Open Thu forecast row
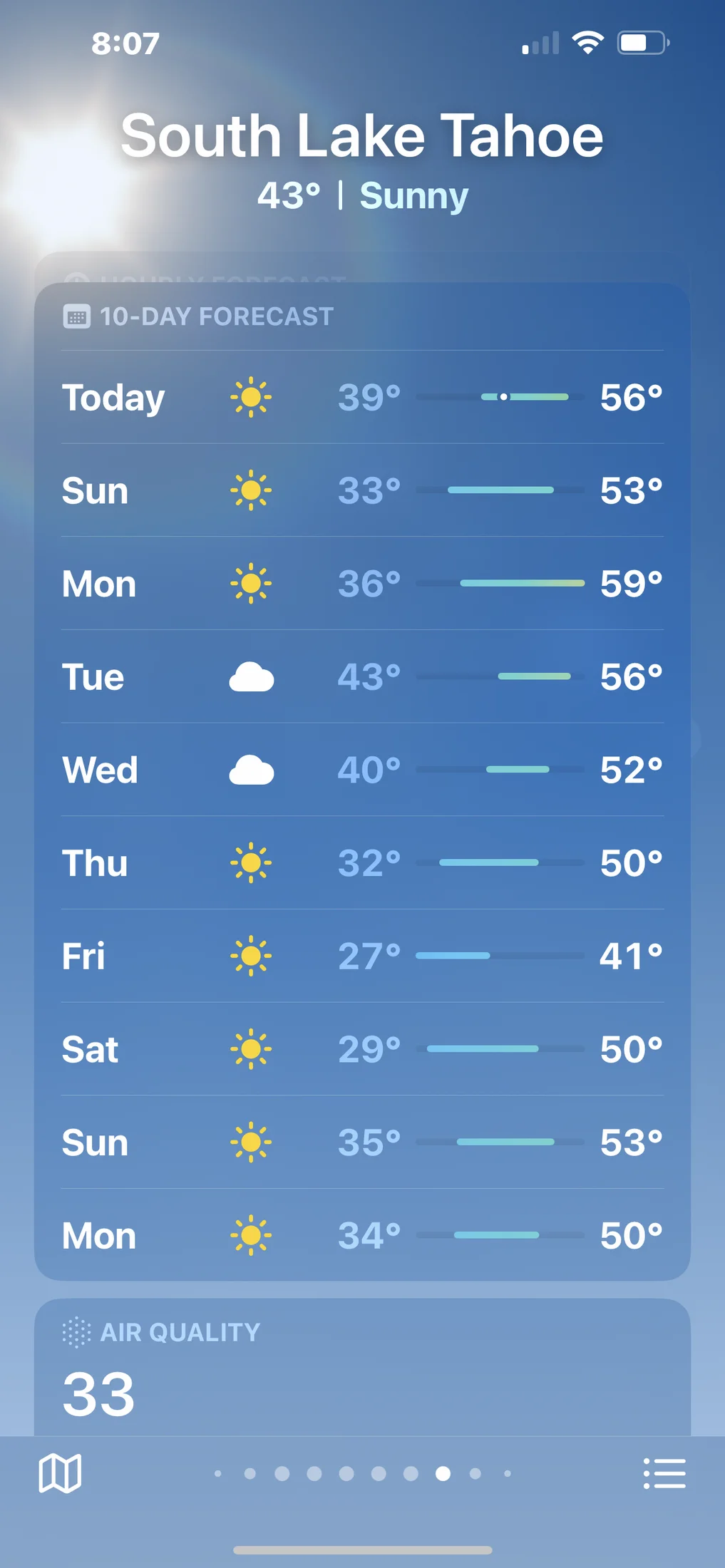 point(362,863)
